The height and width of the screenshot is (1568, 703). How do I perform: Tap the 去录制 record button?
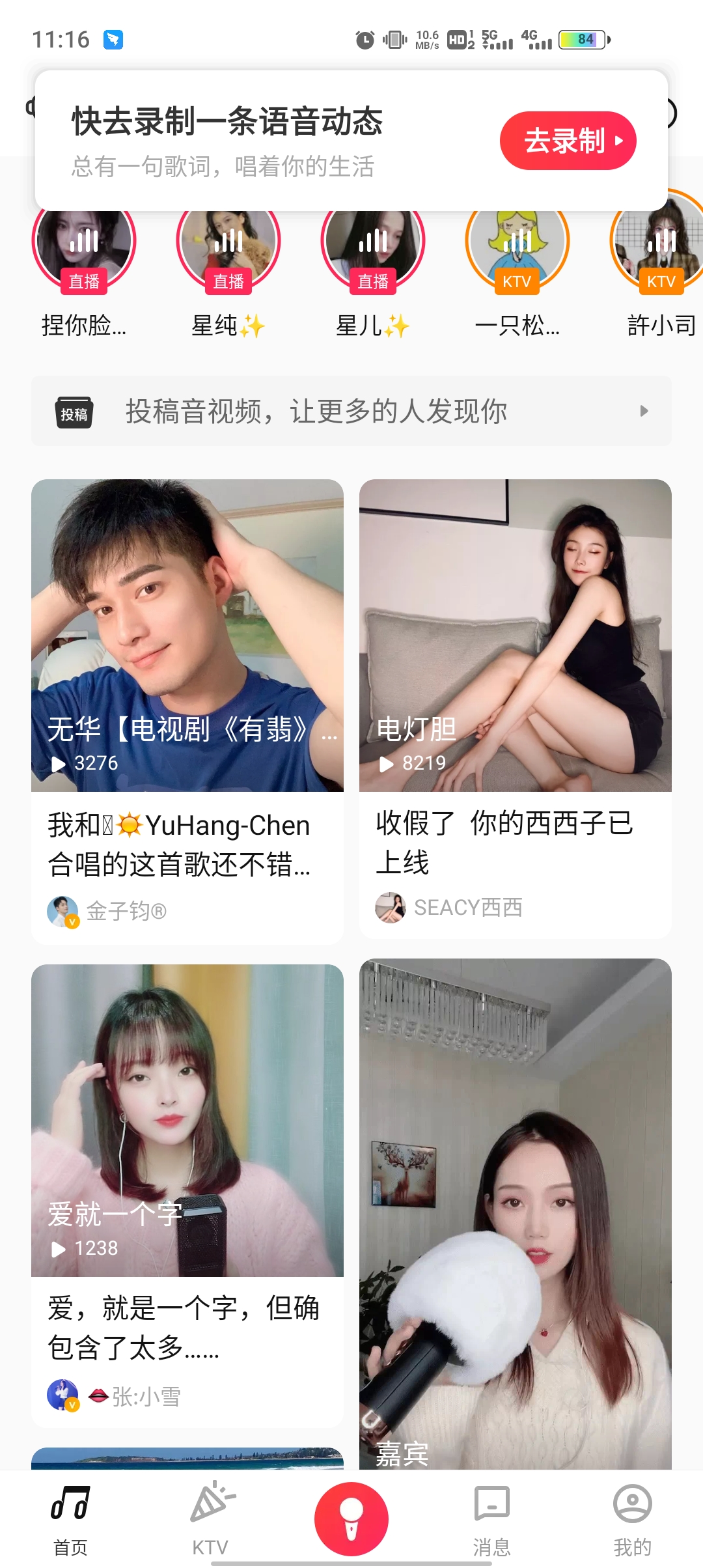pos(568,141)
